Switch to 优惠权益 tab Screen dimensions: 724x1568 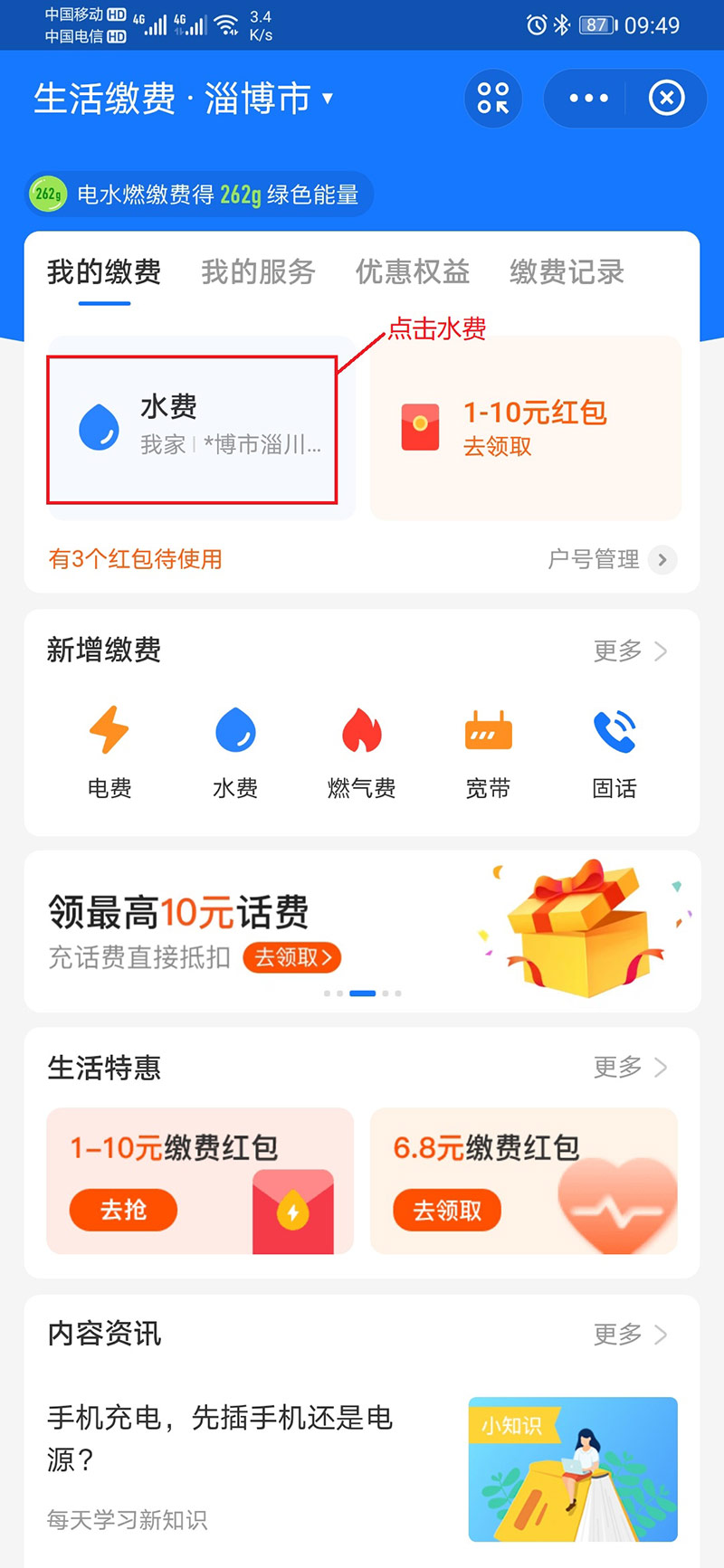[413, 272]
